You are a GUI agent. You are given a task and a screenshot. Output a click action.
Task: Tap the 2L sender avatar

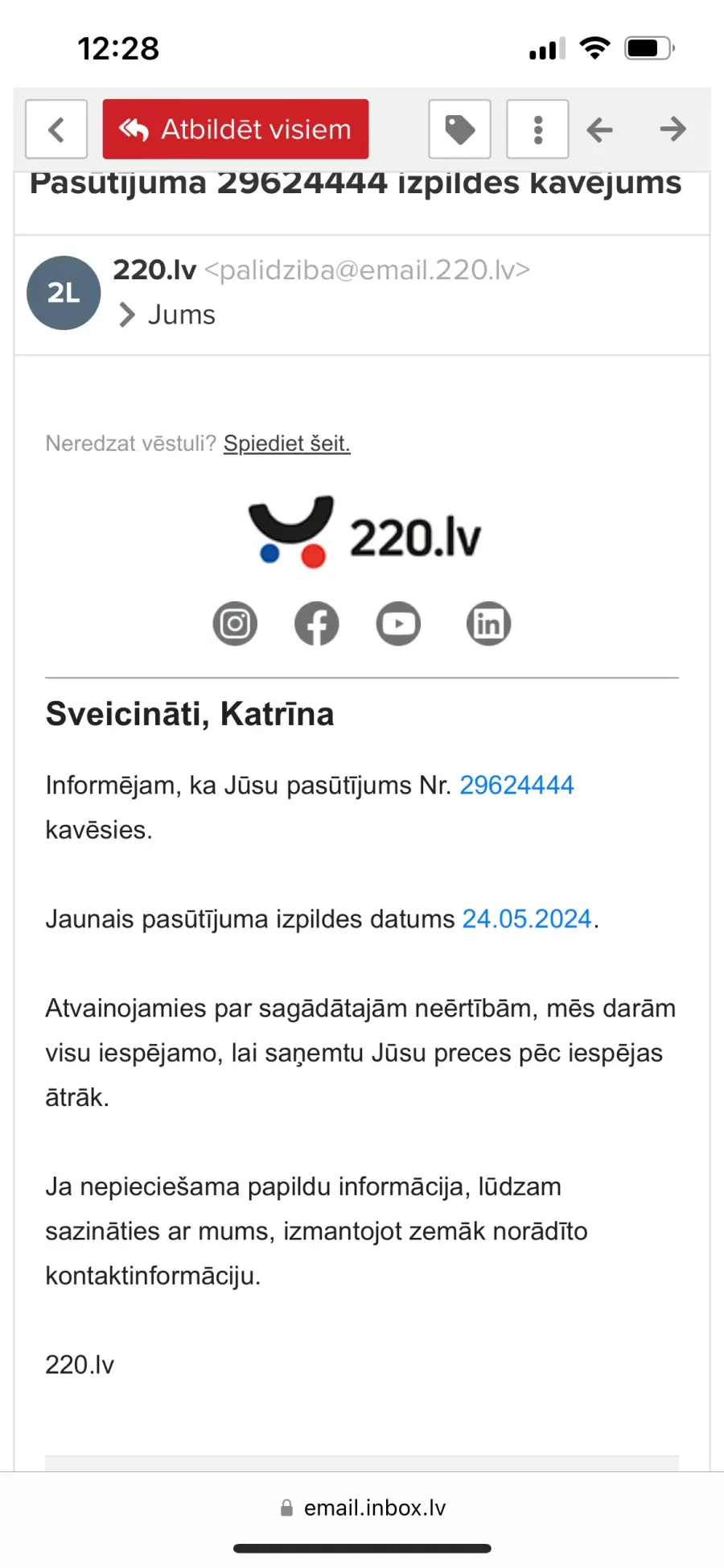pyautogui.click(x=64, y=293)
